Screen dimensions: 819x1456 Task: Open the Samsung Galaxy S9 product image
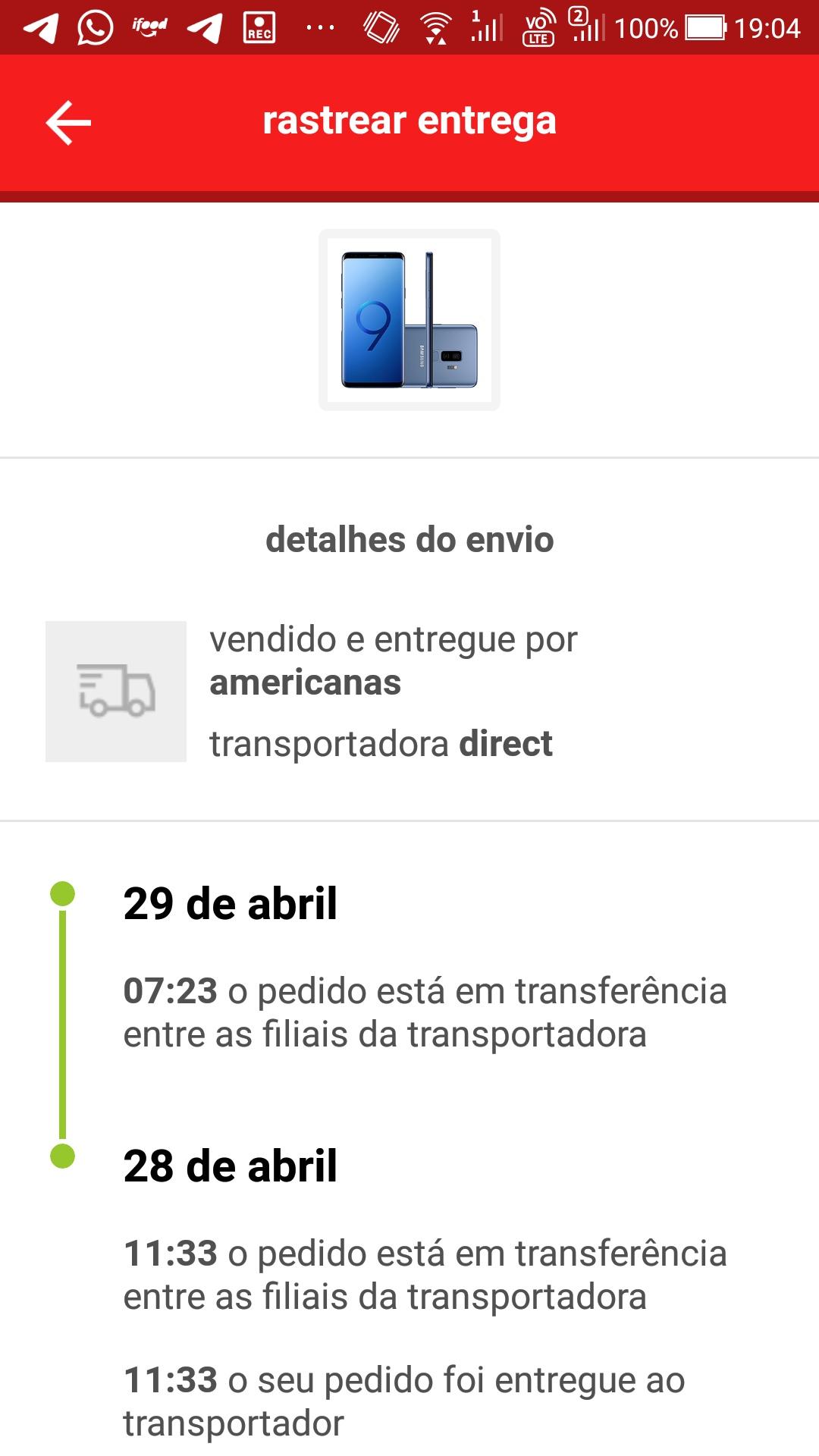pos(409,320)
